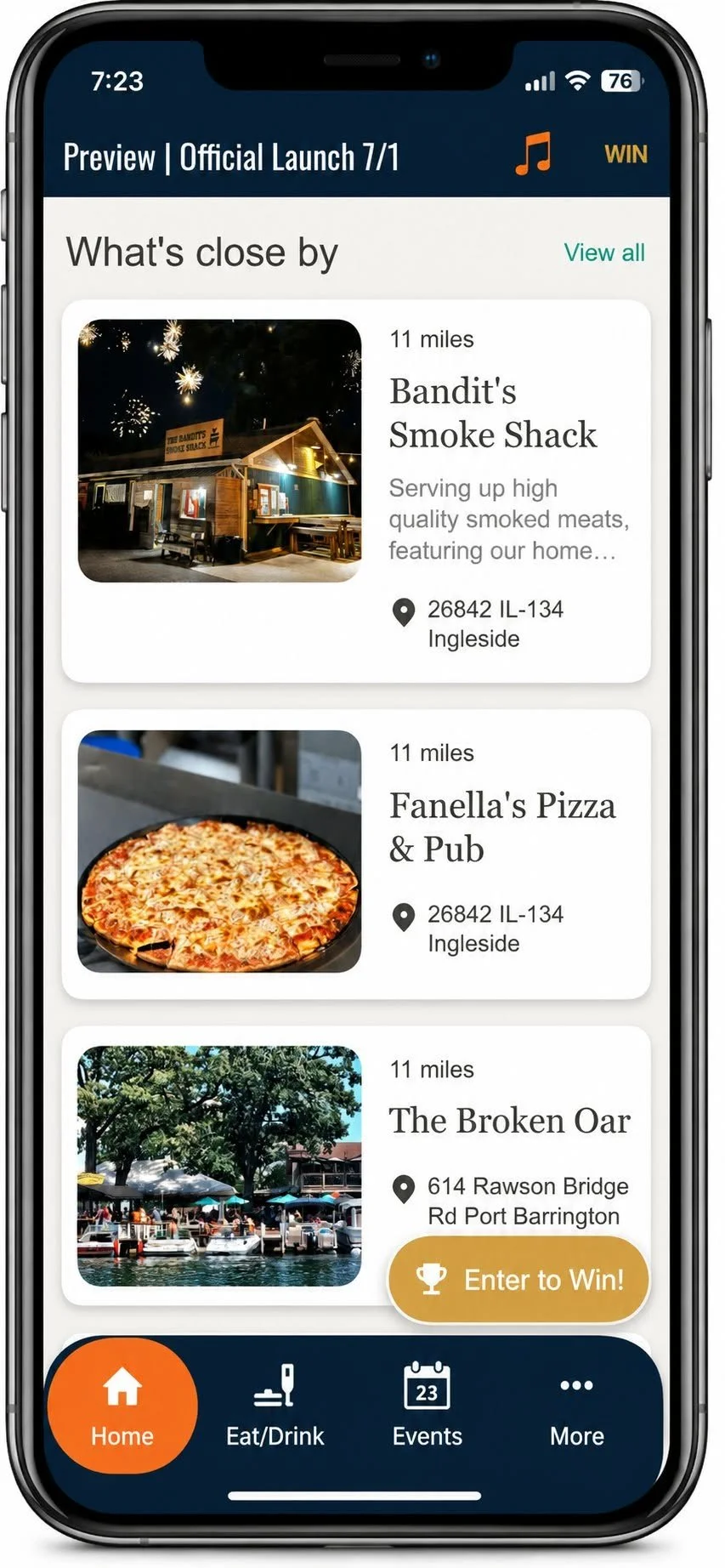This screenshot has width=725, height=1568.
Task: Open the music note icon
Action: click(x=534, y=154)
